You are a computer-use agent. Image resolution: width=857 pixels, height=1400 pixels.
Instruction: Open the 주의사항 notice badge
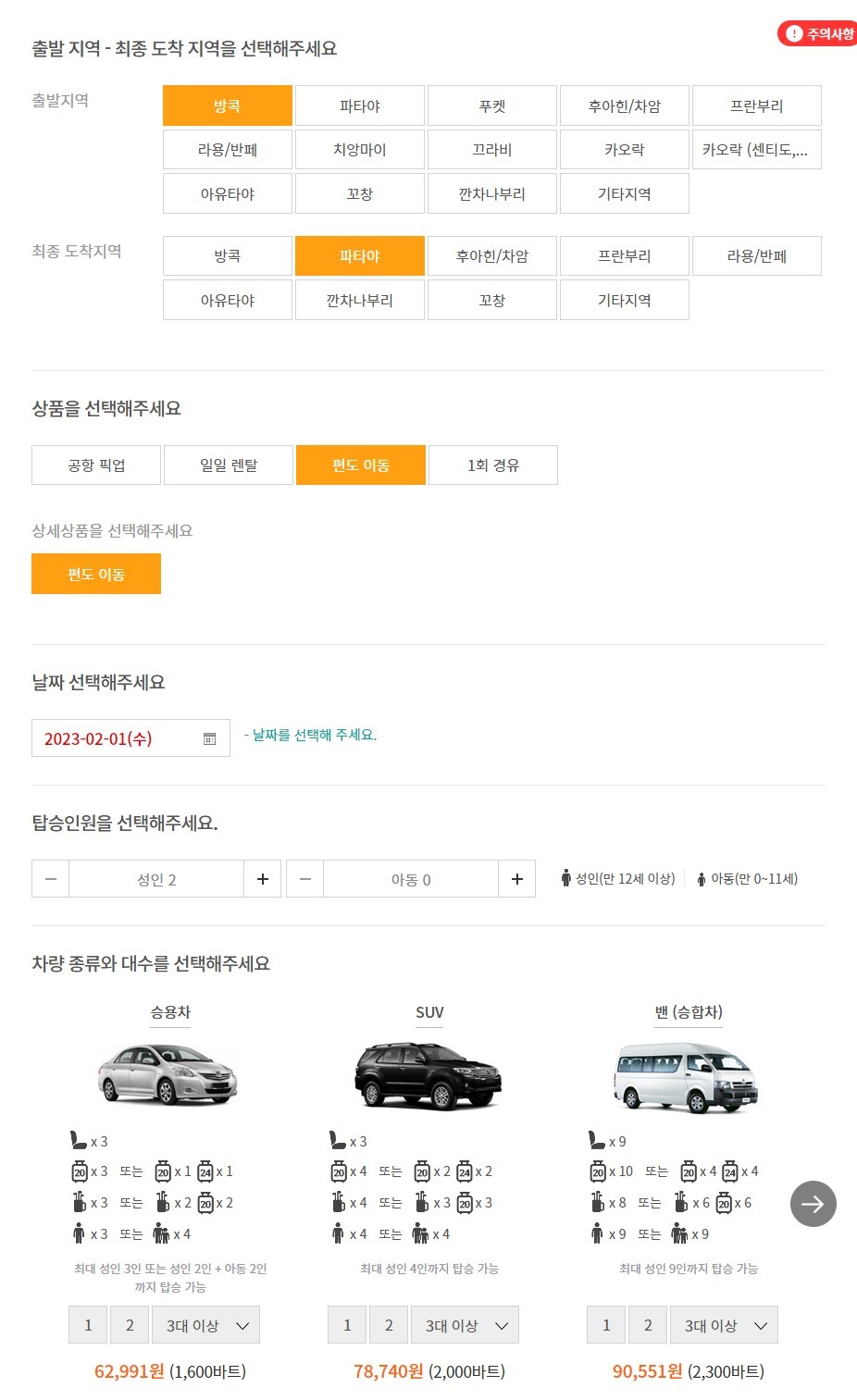pos(818,34)
